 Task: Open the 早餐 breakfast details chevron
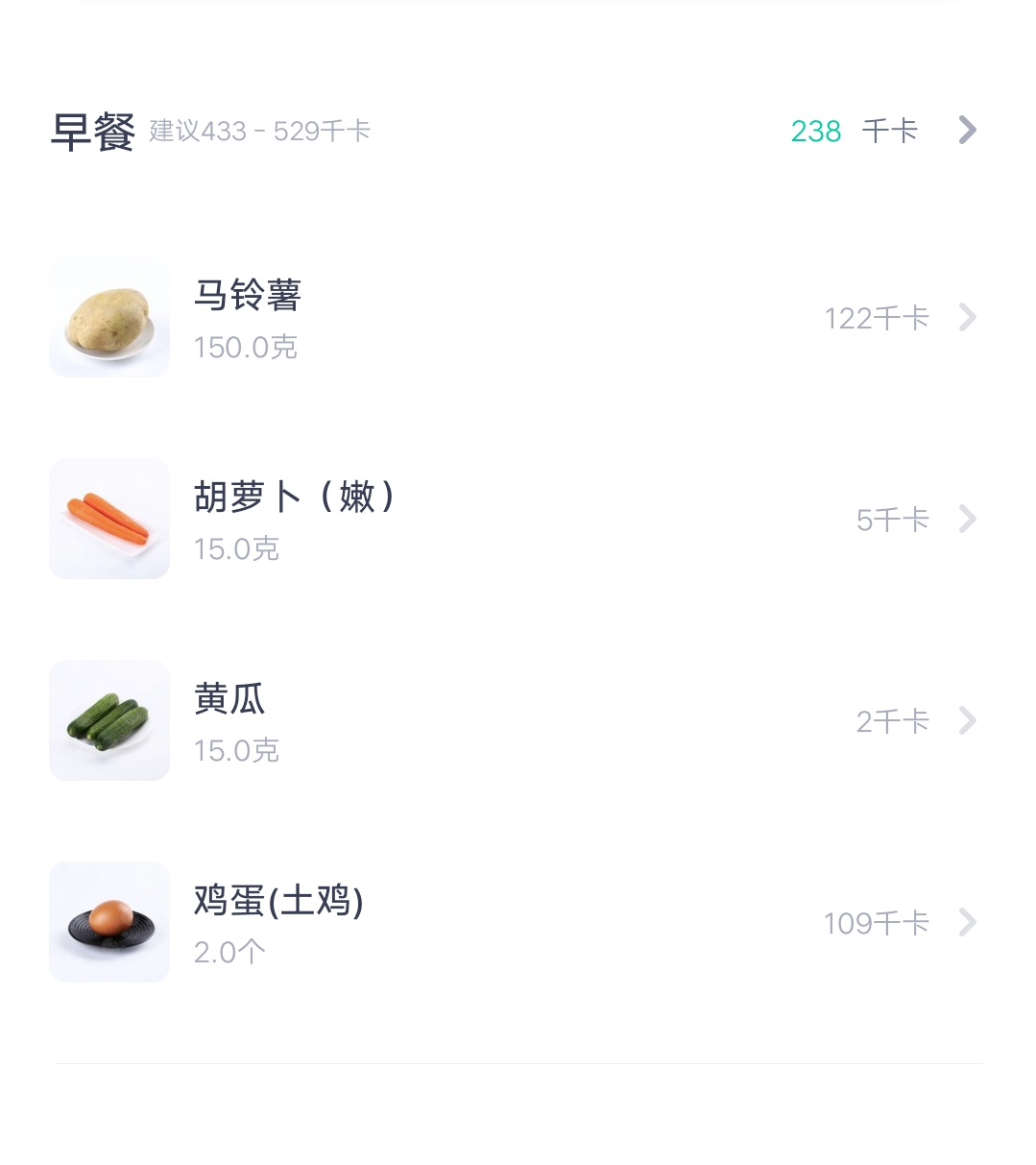[967, 130]
